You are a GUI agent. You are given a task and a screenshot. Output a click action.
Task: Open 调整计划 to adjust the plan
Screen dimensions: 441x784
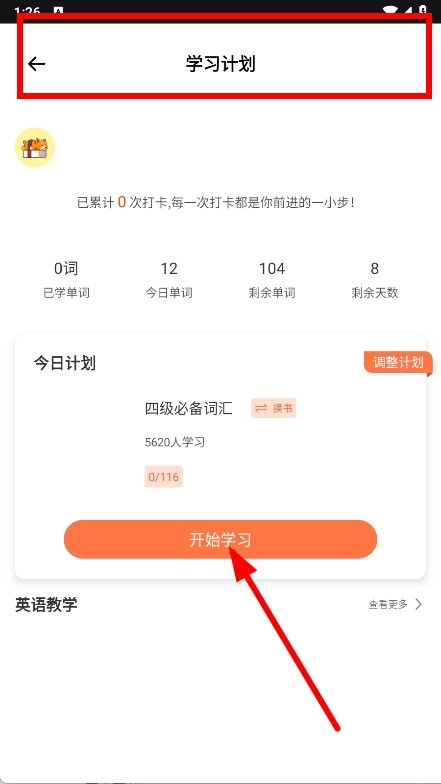click(x=398, y=362)
